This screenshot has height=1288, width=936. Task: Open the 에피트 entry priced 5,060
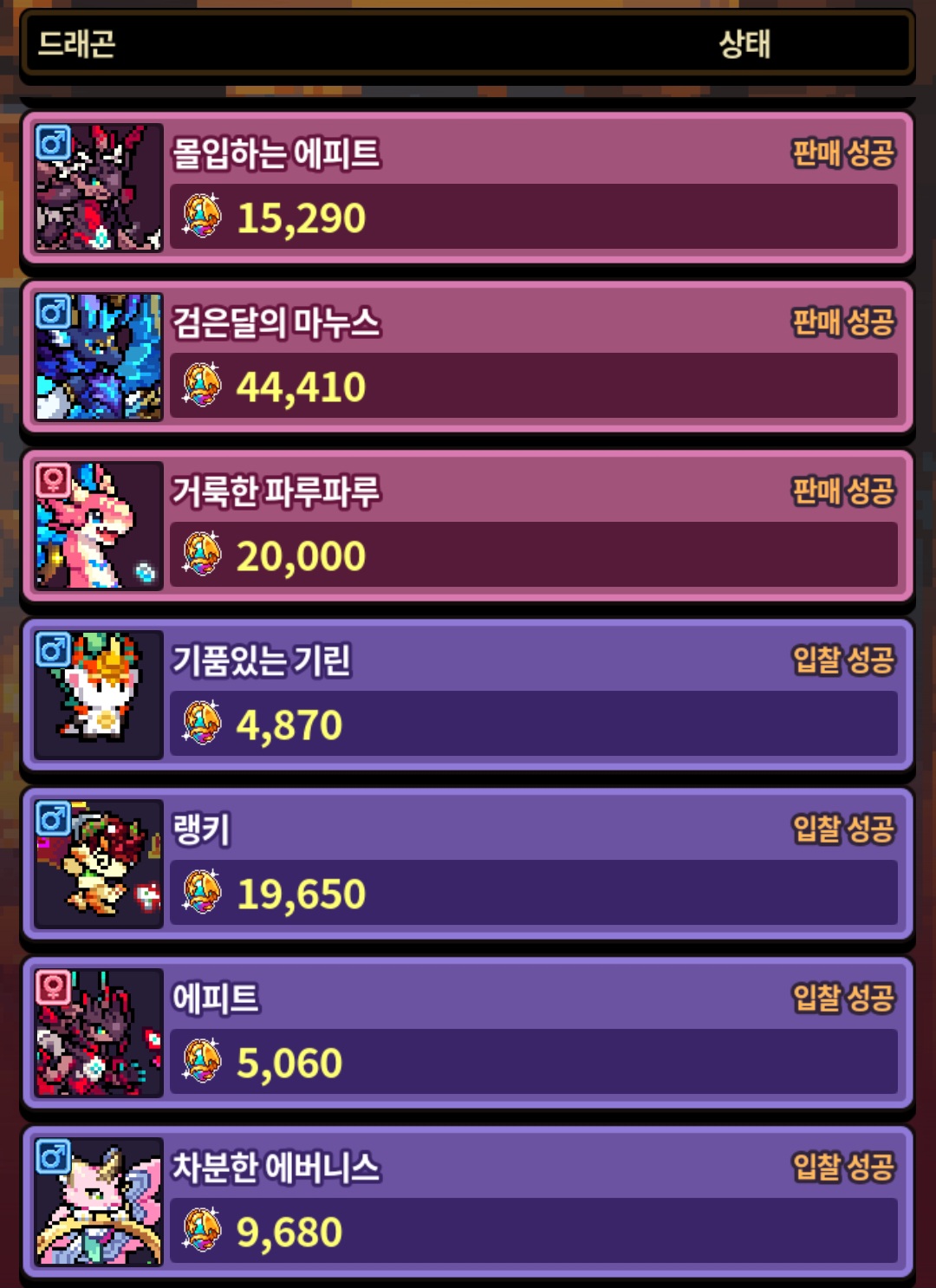(468, 1032)
